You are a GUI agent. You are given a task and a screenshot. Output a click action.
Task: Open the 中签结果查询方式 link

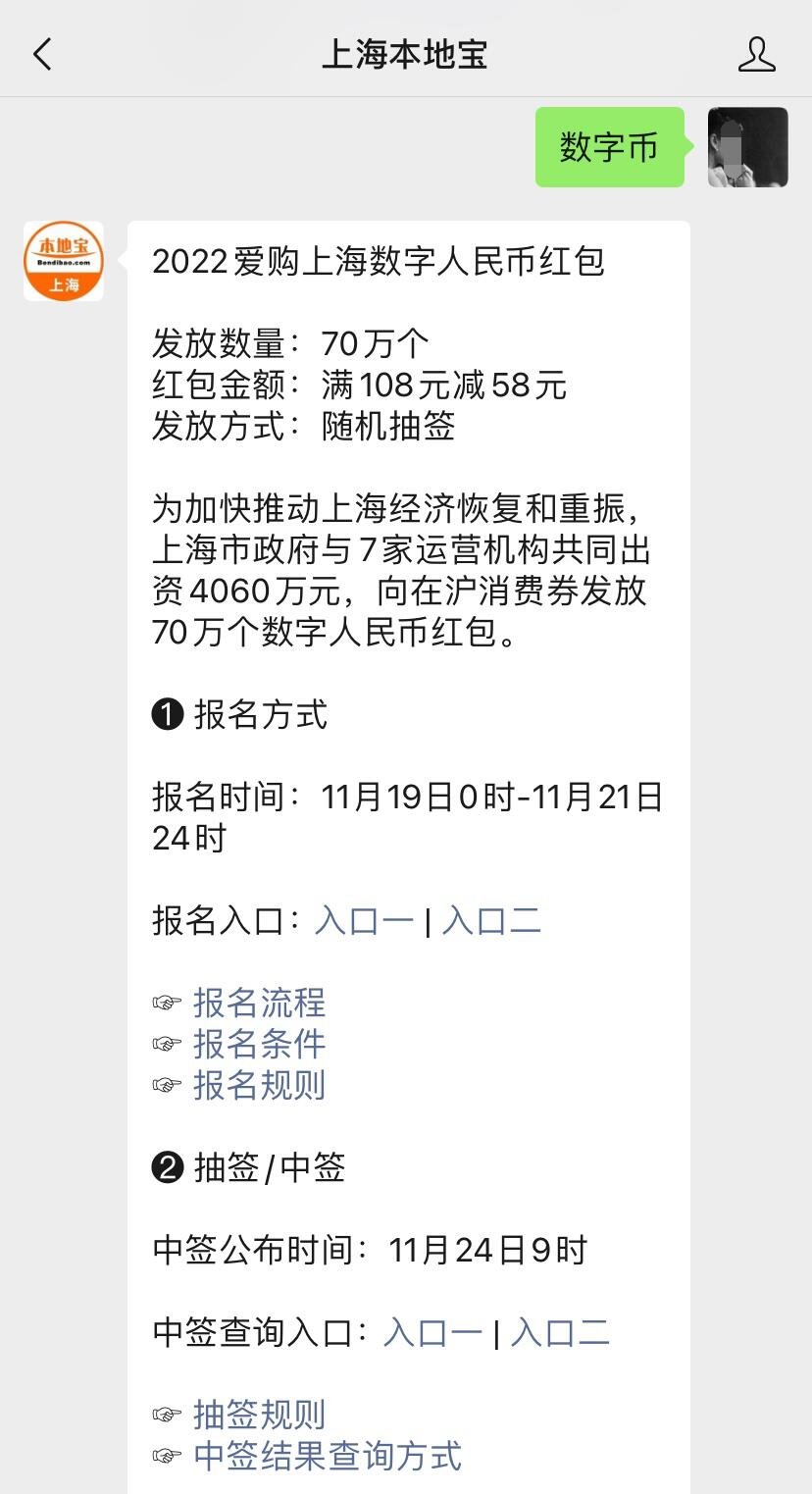tap(328, 1457)
